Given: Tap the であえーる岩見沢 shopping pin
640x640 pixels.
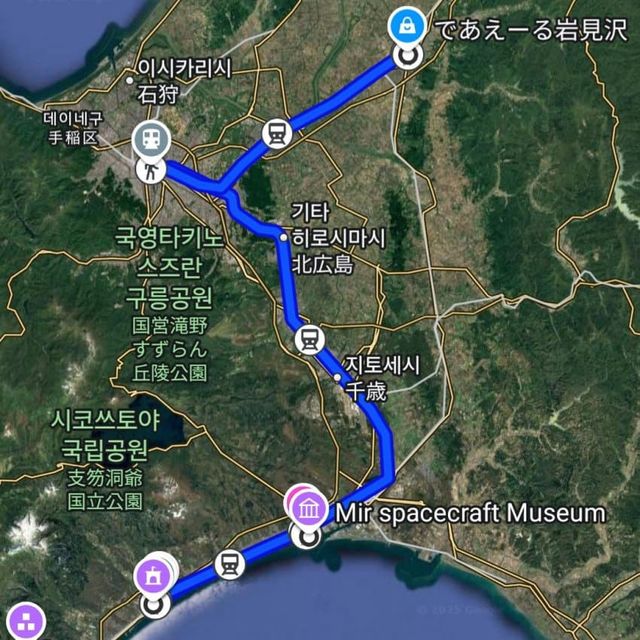Looking at the screenshot, I should pos(406,24).
